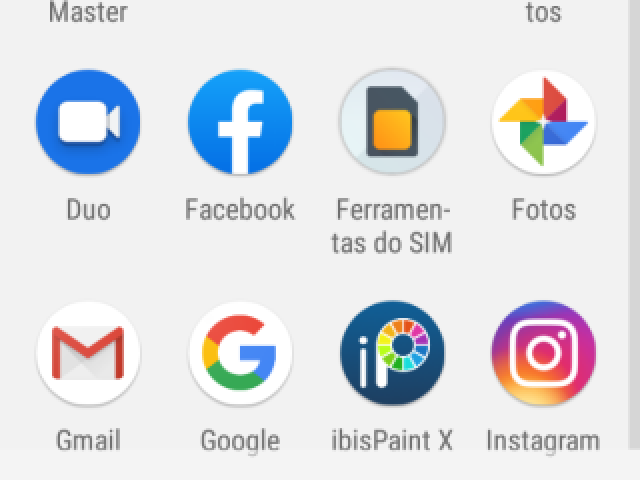Open the Fotos app
640x480 pixels.
pyautogui.click(x=543, y=122)
